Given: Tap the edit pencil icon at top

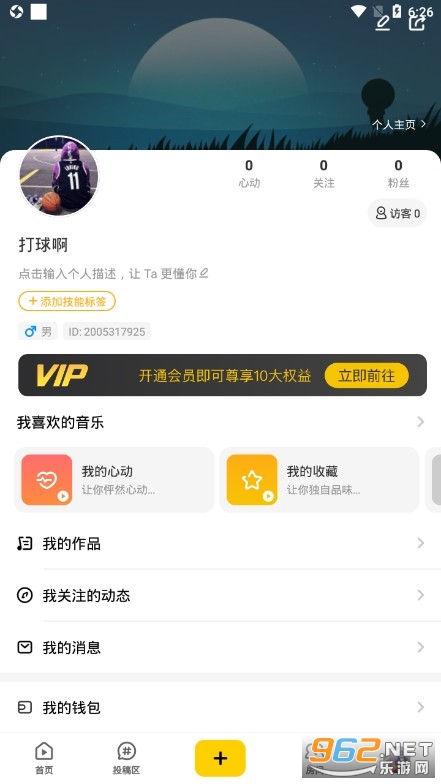Looking at the screenshot, I should coord(383,22).
